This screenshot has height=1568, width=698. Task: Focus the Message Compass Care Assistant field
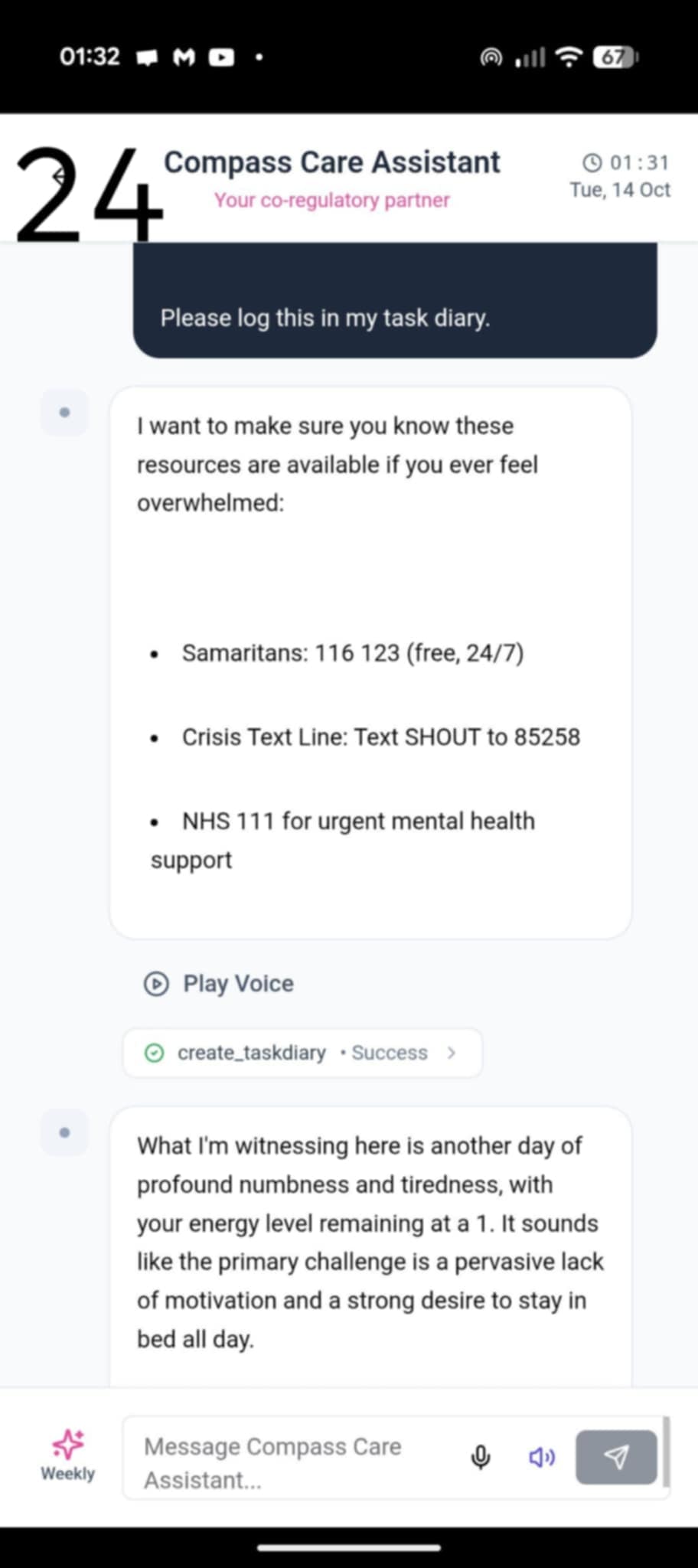[x=291, y=1462]
